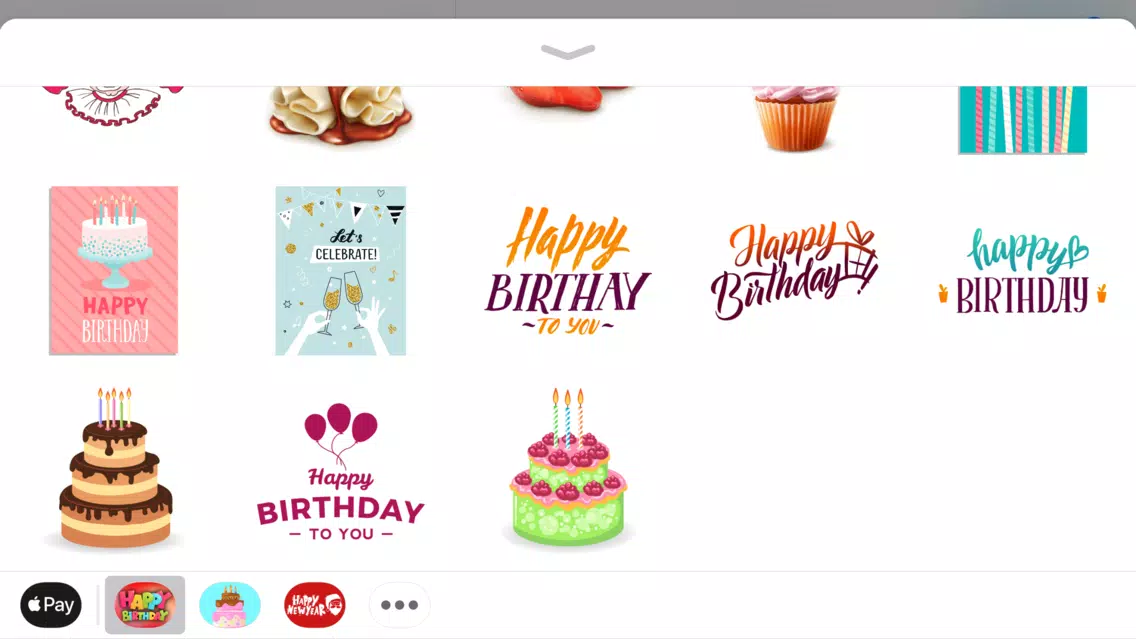Choose the orange Happy Birthday To You sticker
The height and width of the screenshot is (639, 1136).
pos(567,270)
